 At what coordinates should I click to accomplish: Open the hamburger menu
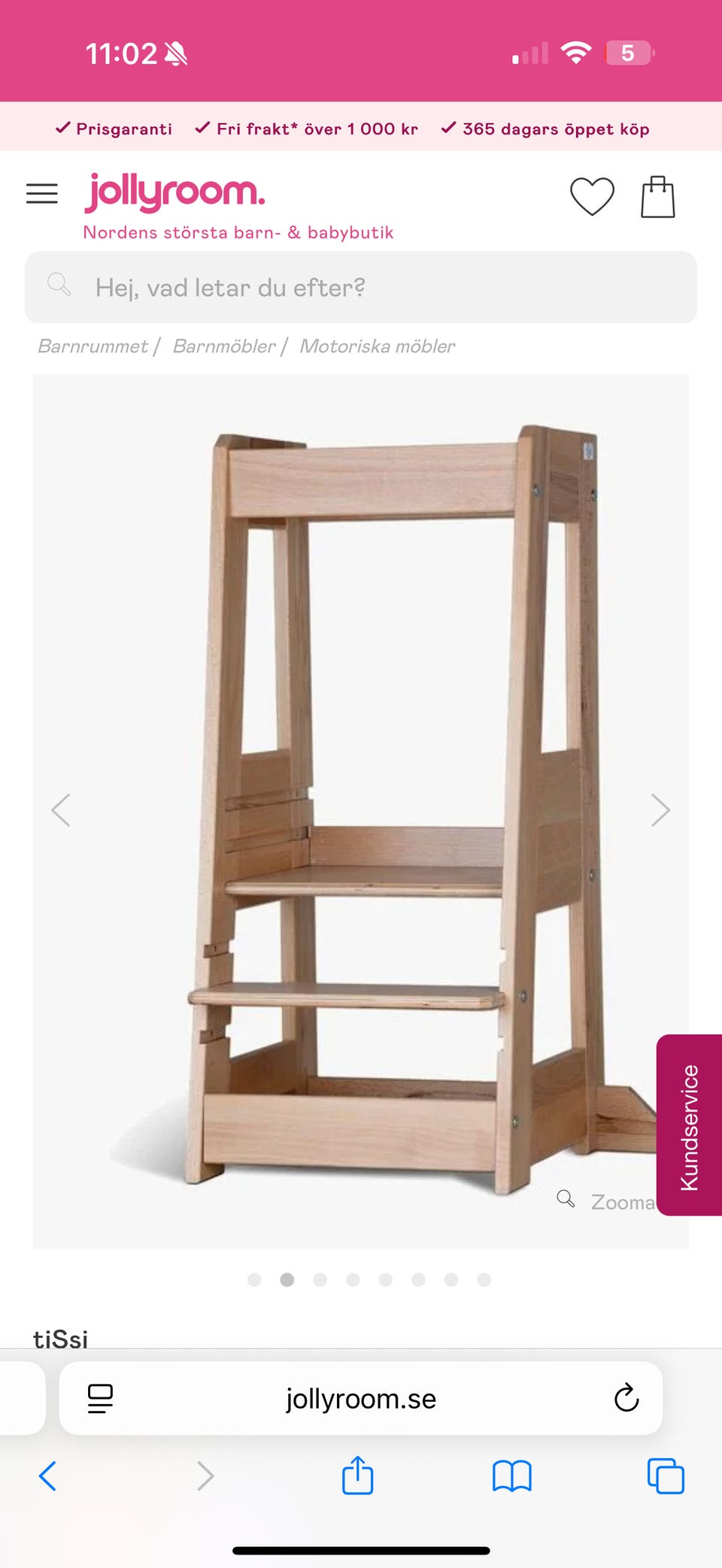coord(42,194)
